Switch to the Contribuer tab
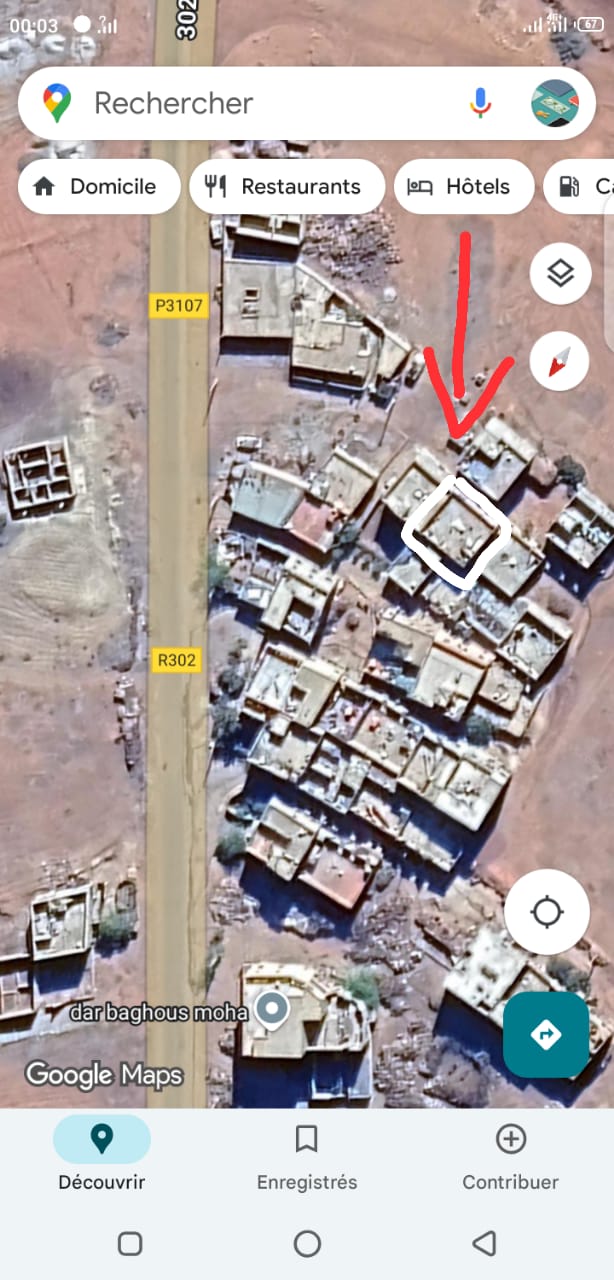 pyautogui.click(x=510, y=1155)
